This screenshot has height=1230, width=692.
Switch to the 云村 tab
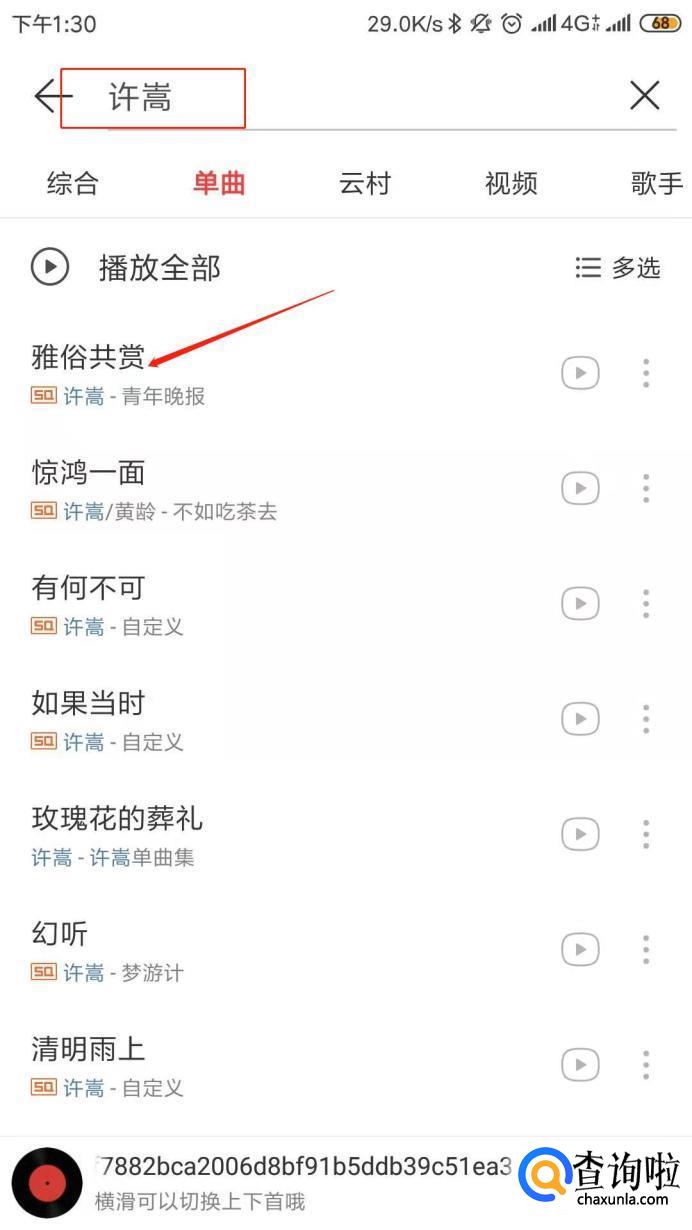point(365,183)
